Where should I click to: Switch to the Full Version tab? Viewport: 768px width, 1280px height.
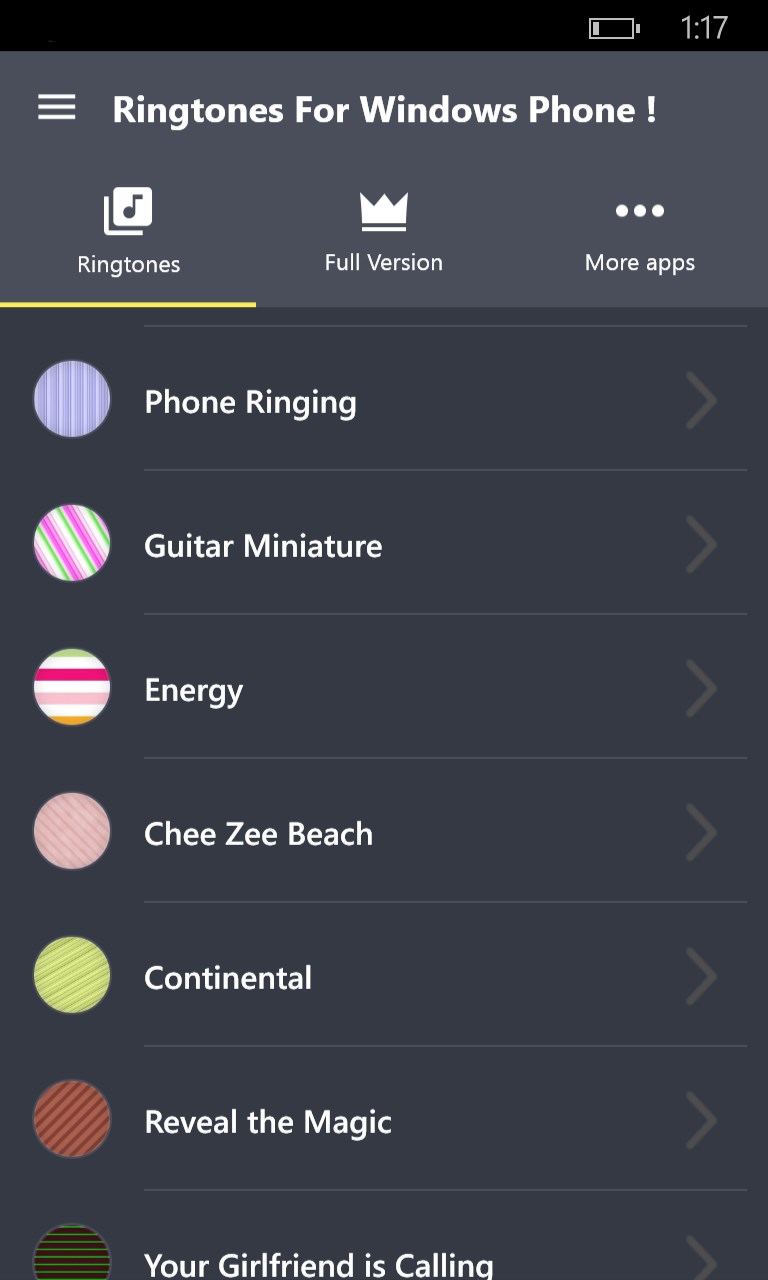pos(383,232)
